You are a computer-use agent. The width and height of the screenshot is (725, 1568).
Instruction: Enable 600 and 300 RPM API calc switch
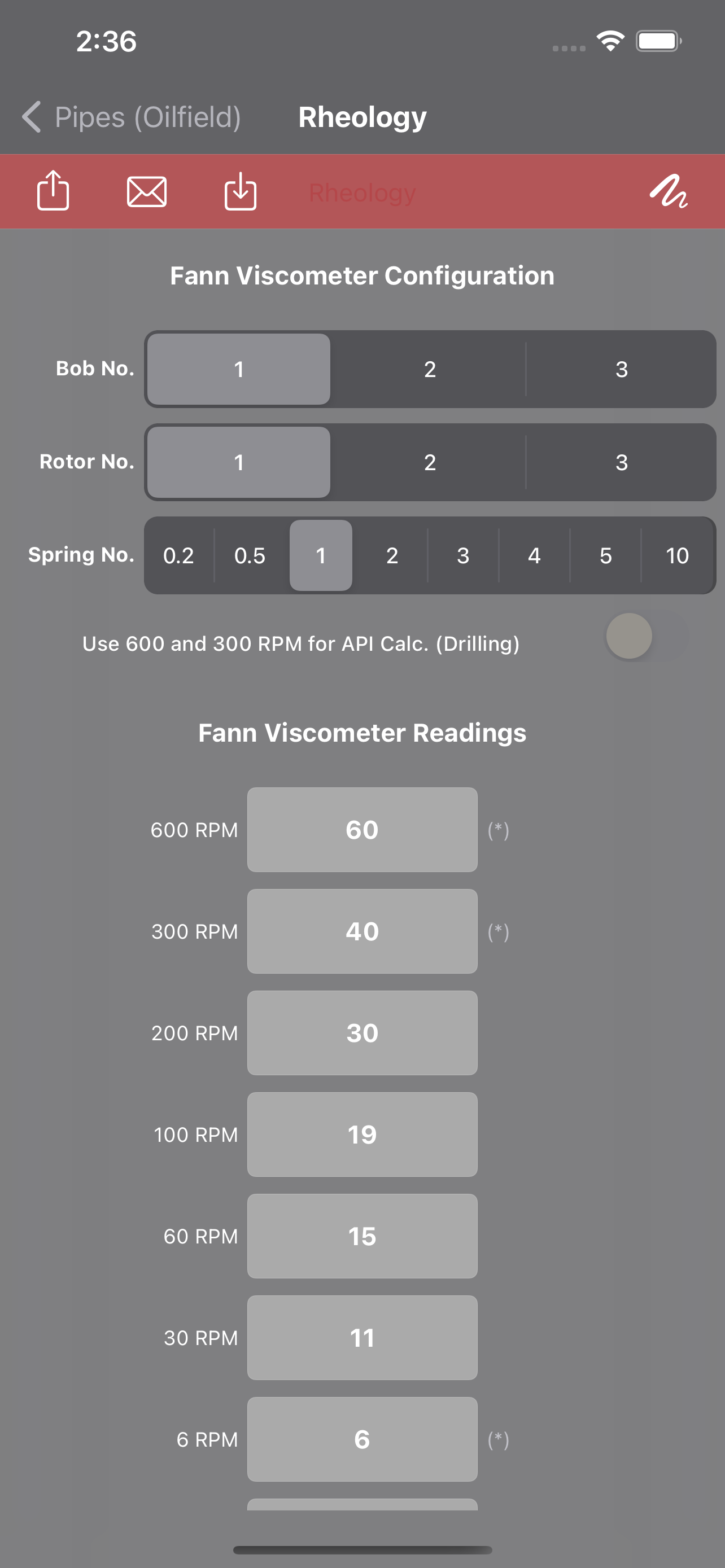click(647, 636)
